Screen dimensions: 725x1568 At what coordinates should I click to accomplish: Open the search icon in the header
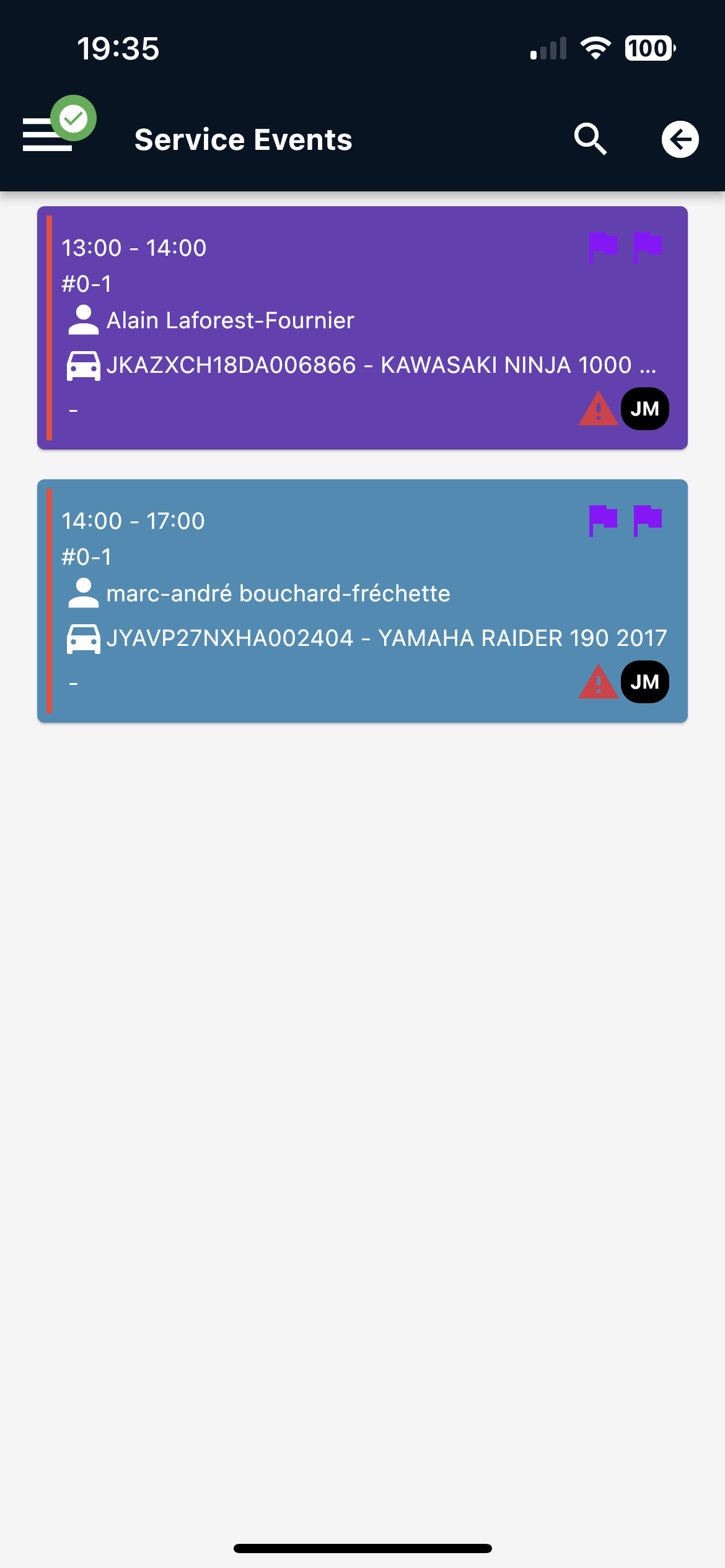pos(590,139)
